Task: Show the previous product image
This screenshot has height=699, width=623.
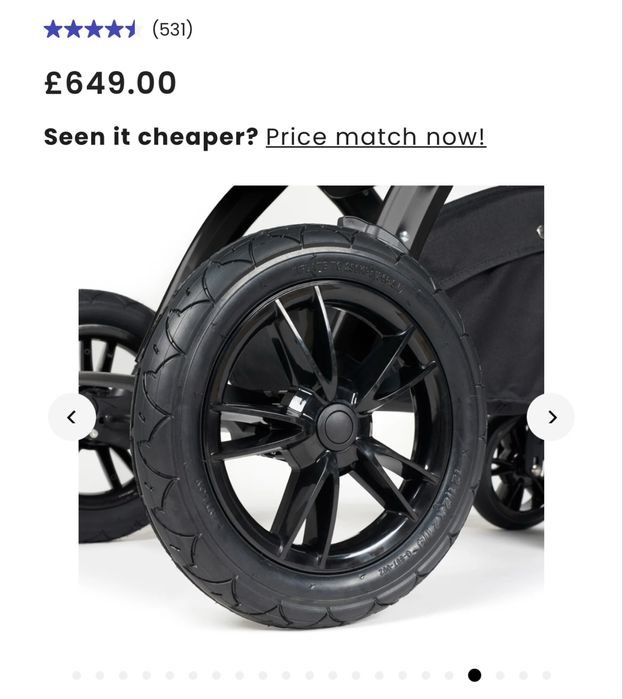Action: [72, 417]
